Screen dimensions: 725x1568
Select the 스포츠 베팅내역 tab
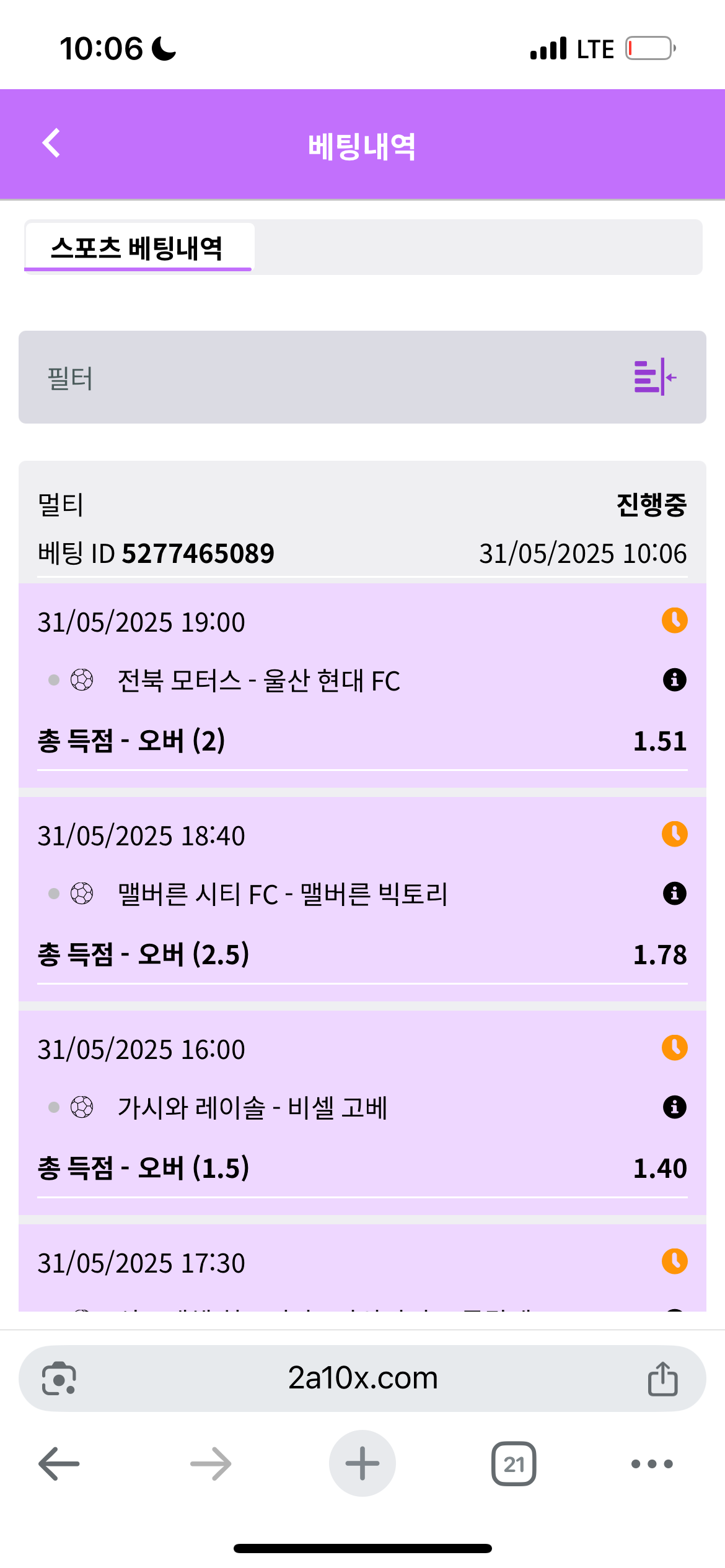coord(138,248)
